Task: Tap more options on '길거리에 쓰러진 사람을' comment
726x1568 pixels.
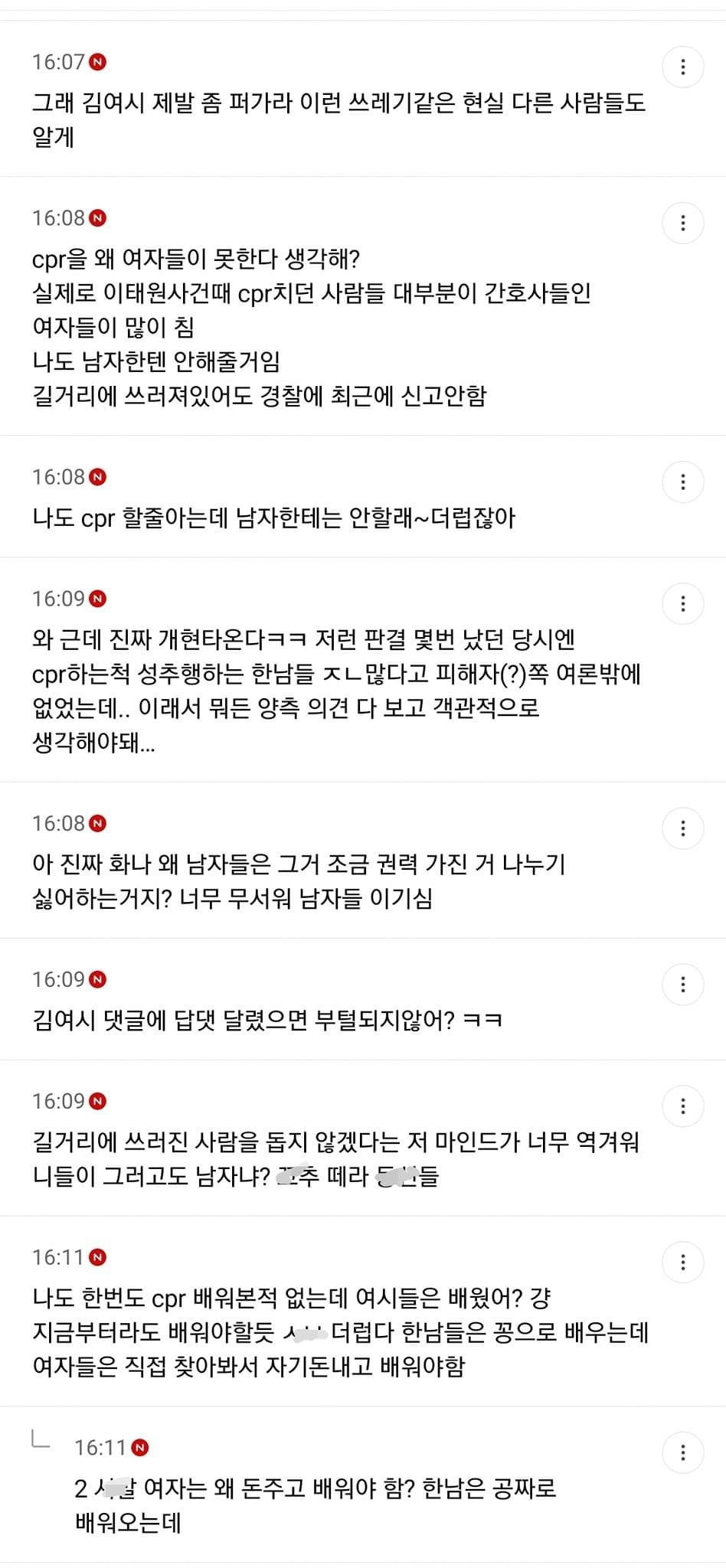Action: click(682, 1106)
